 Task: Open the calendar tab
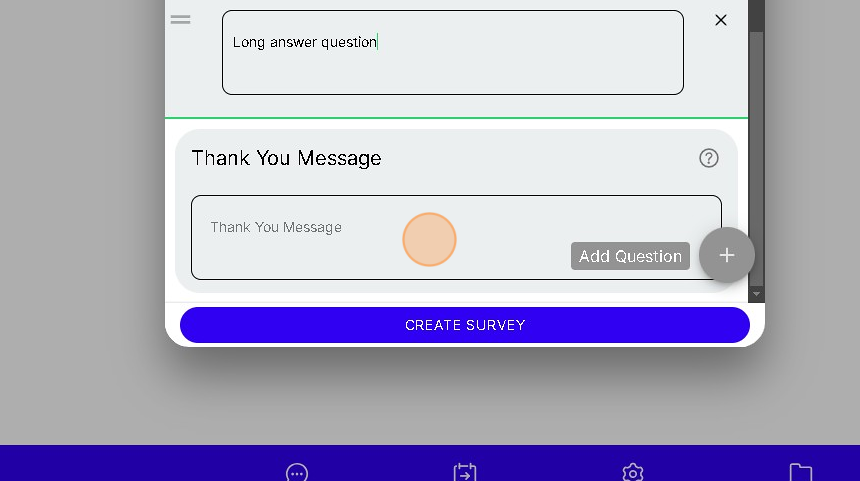point(465,472)
